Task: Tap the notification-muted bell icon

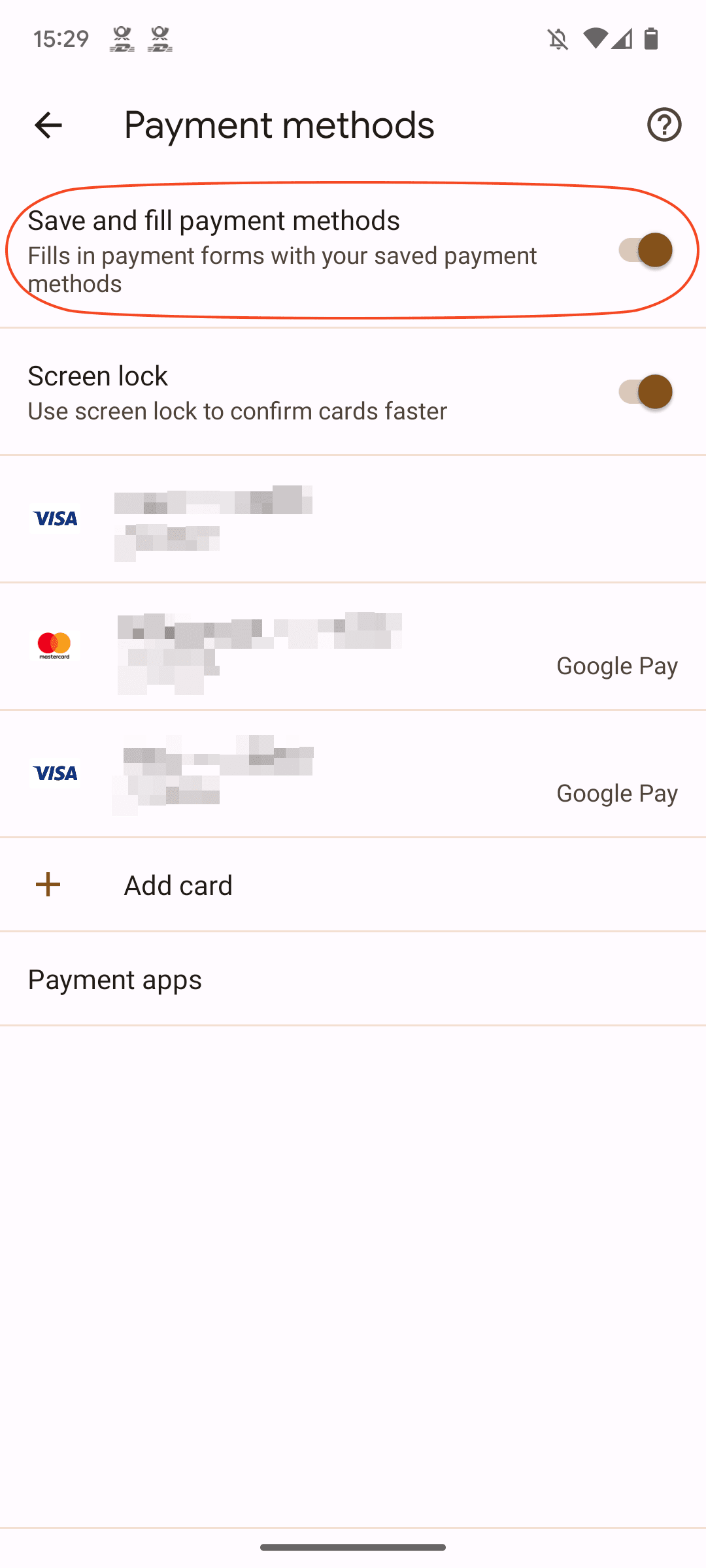Action: (559, 39)
